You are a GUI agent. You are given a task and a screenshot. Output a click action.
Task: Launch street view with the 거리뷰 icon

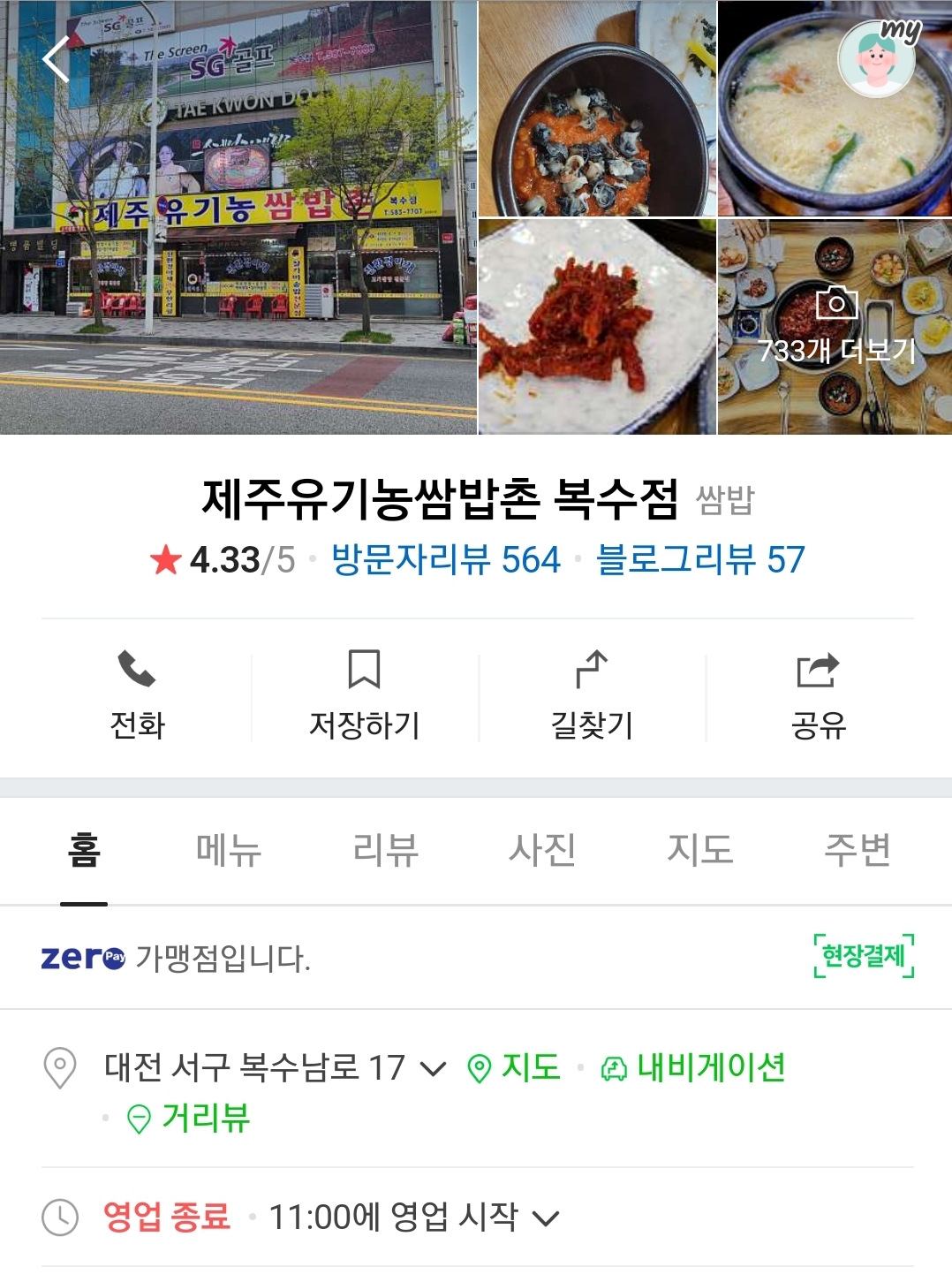(140, 1117)
